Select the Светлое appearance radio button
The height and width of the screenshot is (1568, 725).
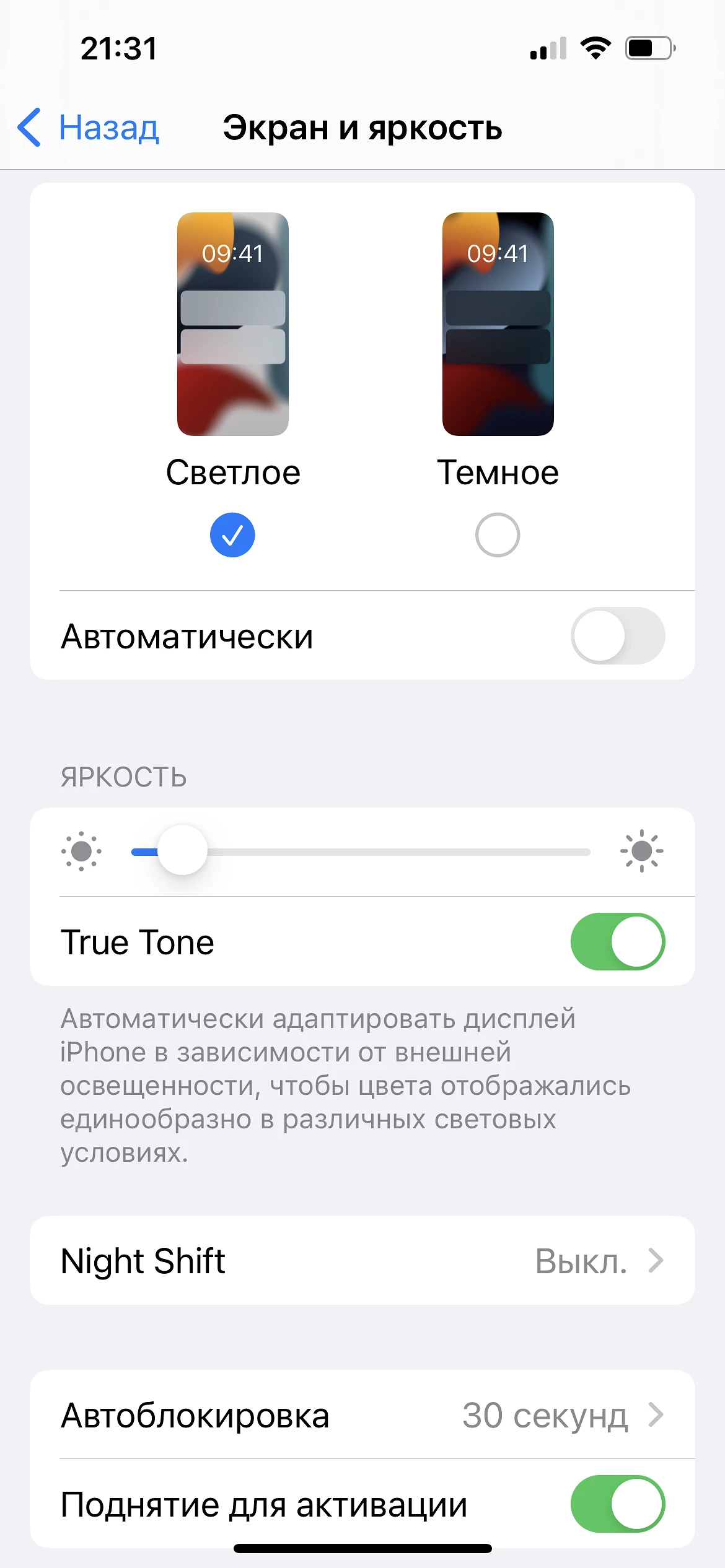tap(232, 535)
